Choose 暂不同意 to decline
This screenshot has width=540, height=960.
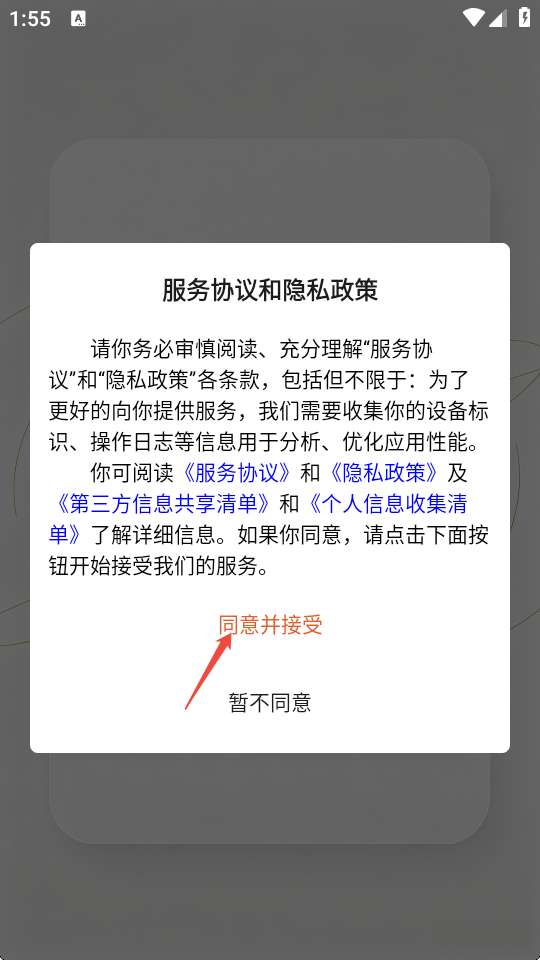[270, 702]
